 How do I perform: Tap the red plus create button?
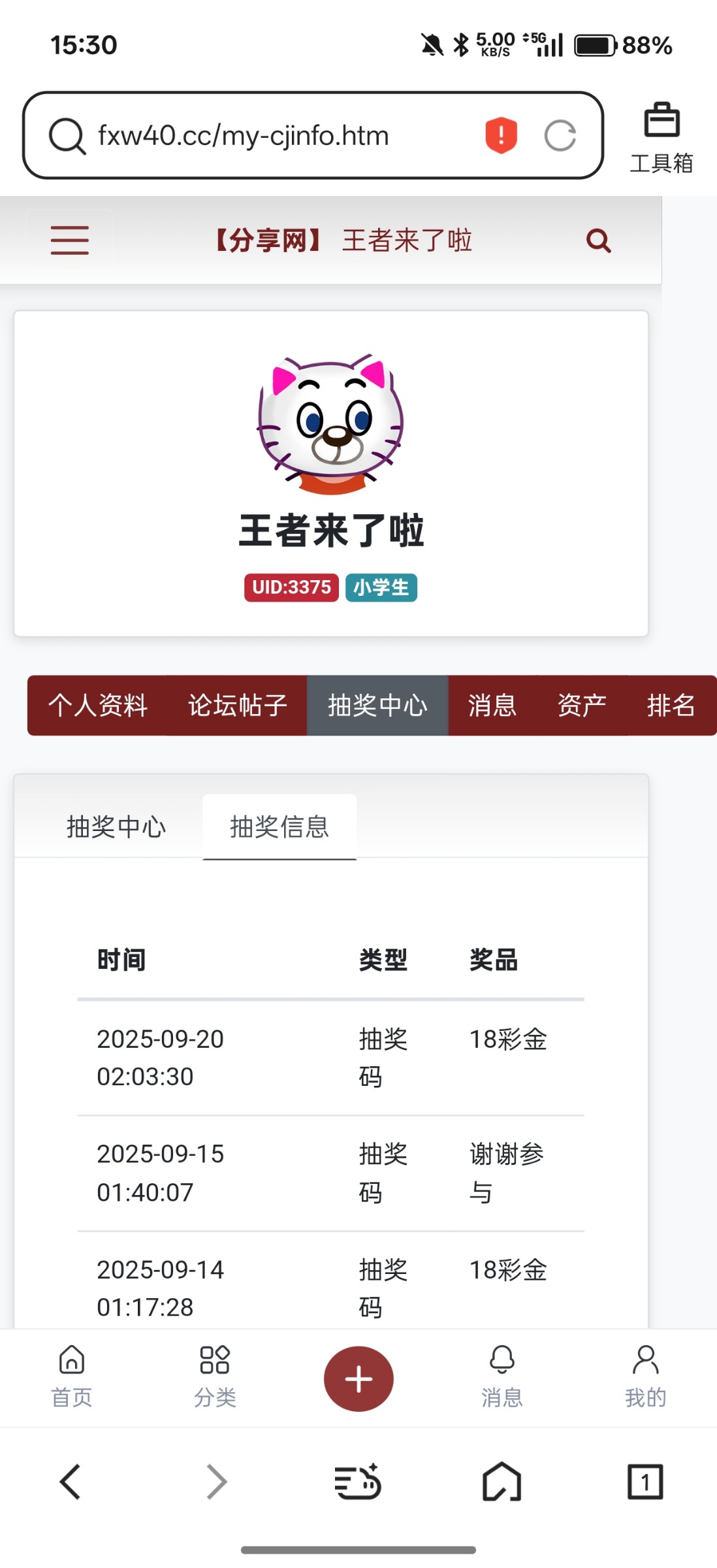(358, 1379)
